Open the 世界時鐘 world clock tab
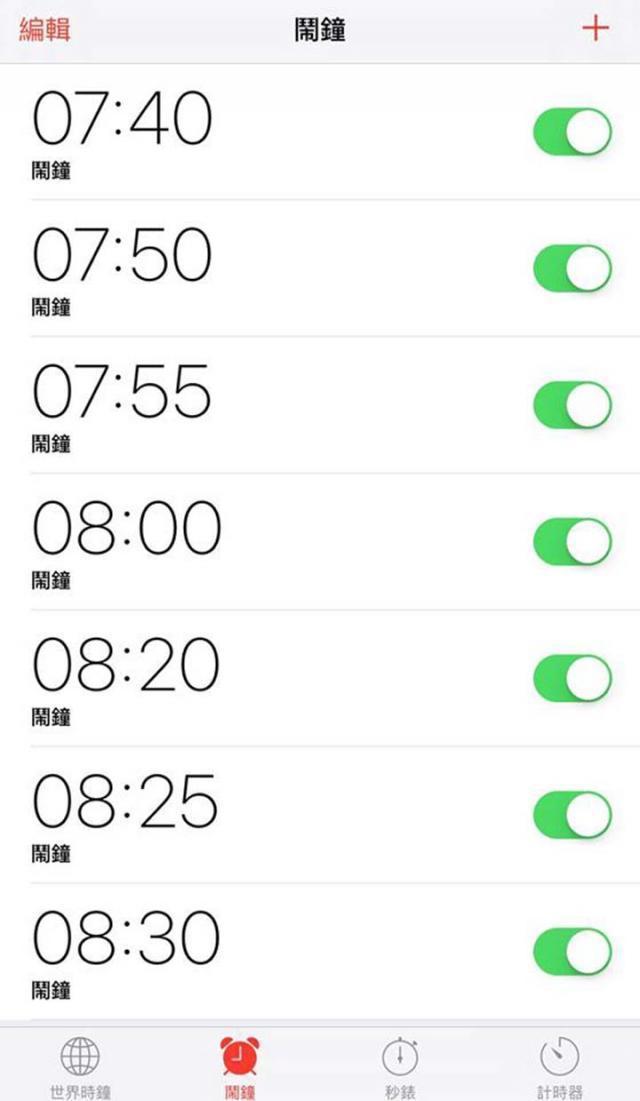Viewport: 640px width, 1101px height. pyautogui.click(x=80, y=1066)
